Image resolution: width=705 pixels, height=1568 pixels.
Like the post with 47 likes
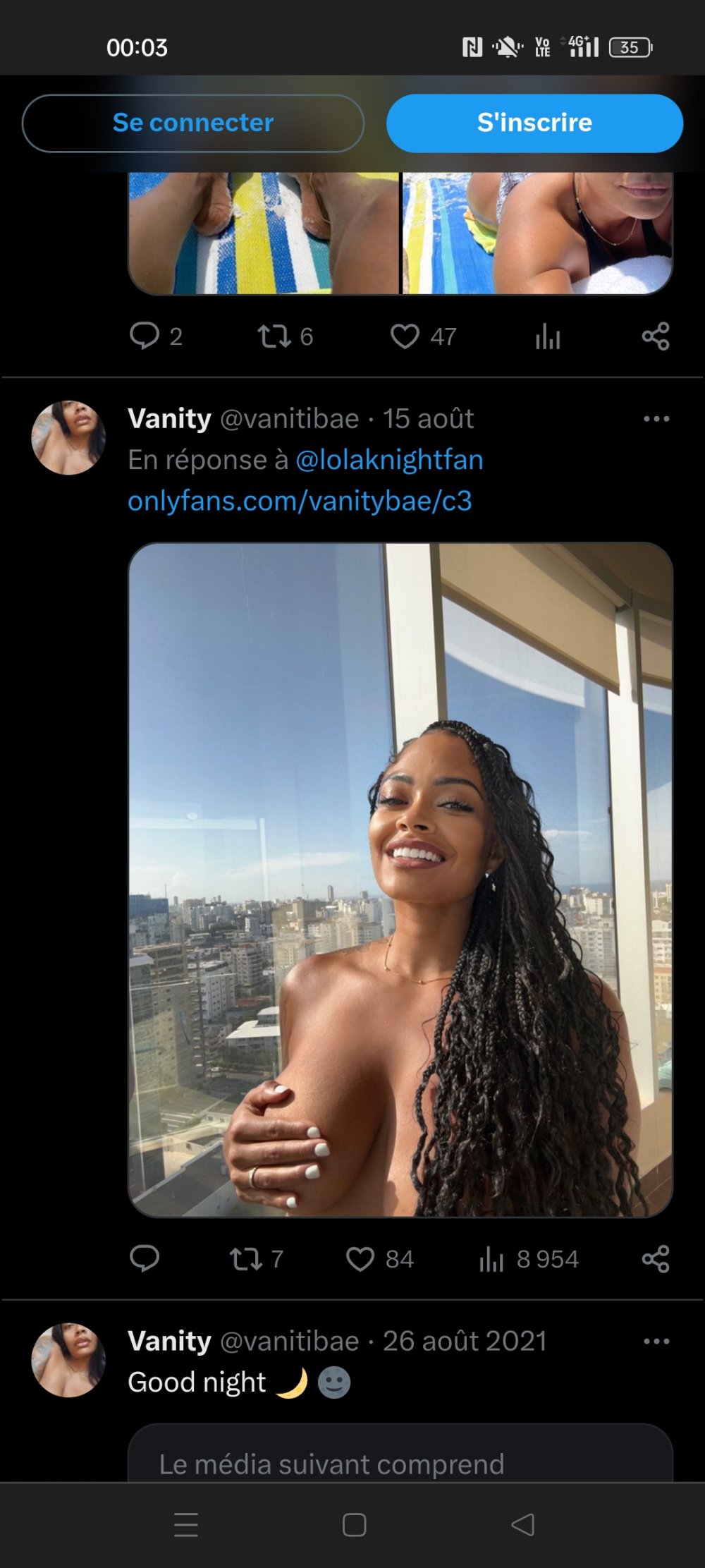coord(405,336)
